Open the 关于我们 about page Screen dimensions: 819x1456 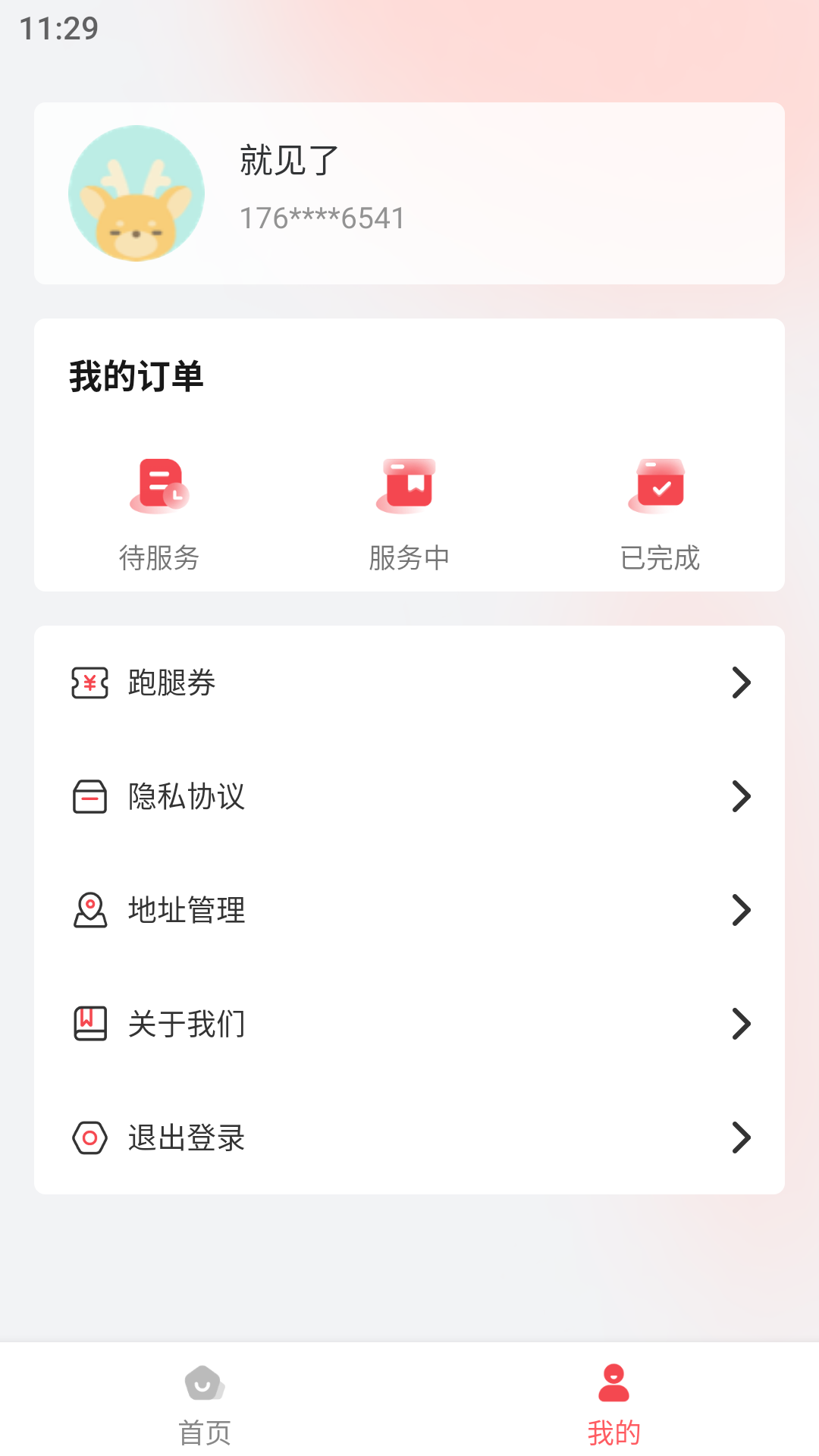(x=409, y=1024)
